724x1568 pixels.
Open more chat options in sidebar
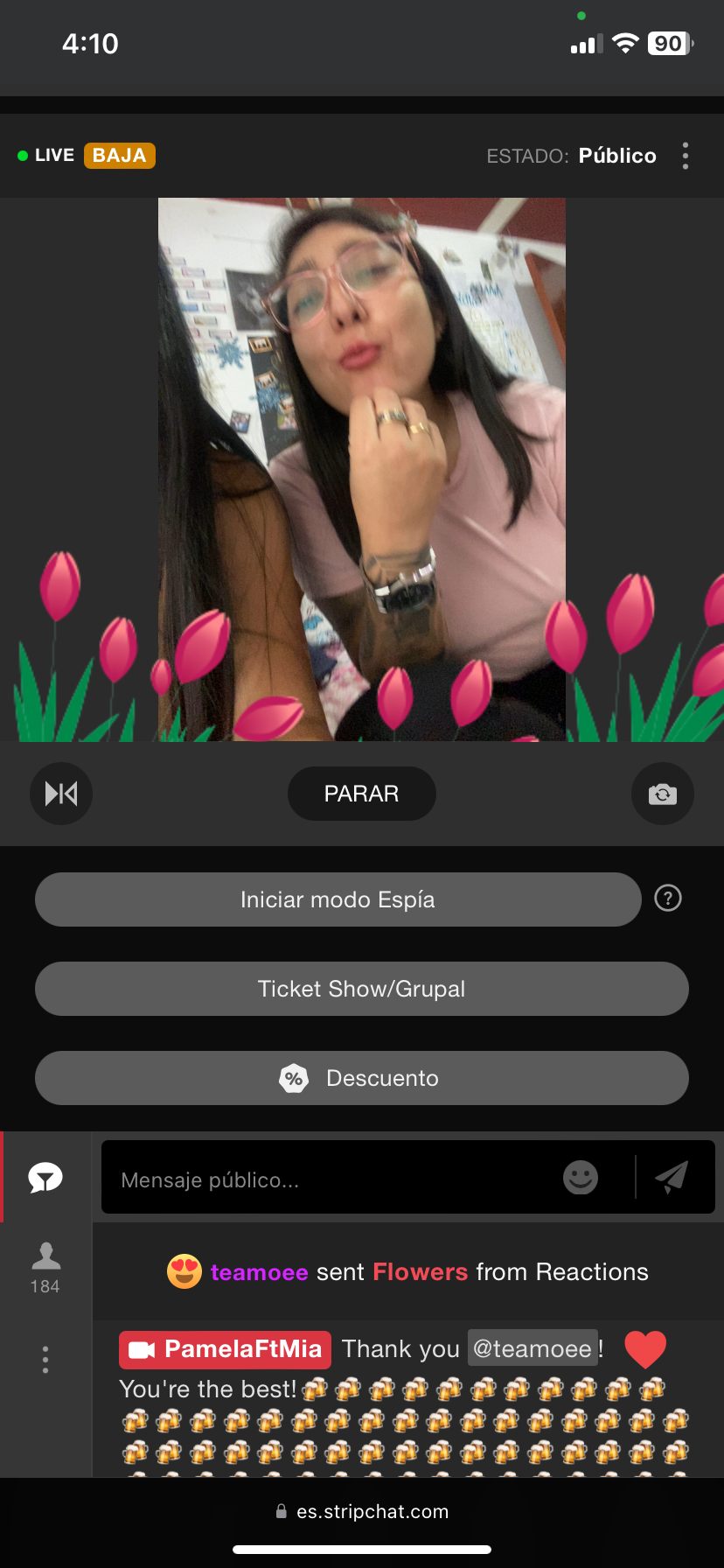[x=45, y=1359]
